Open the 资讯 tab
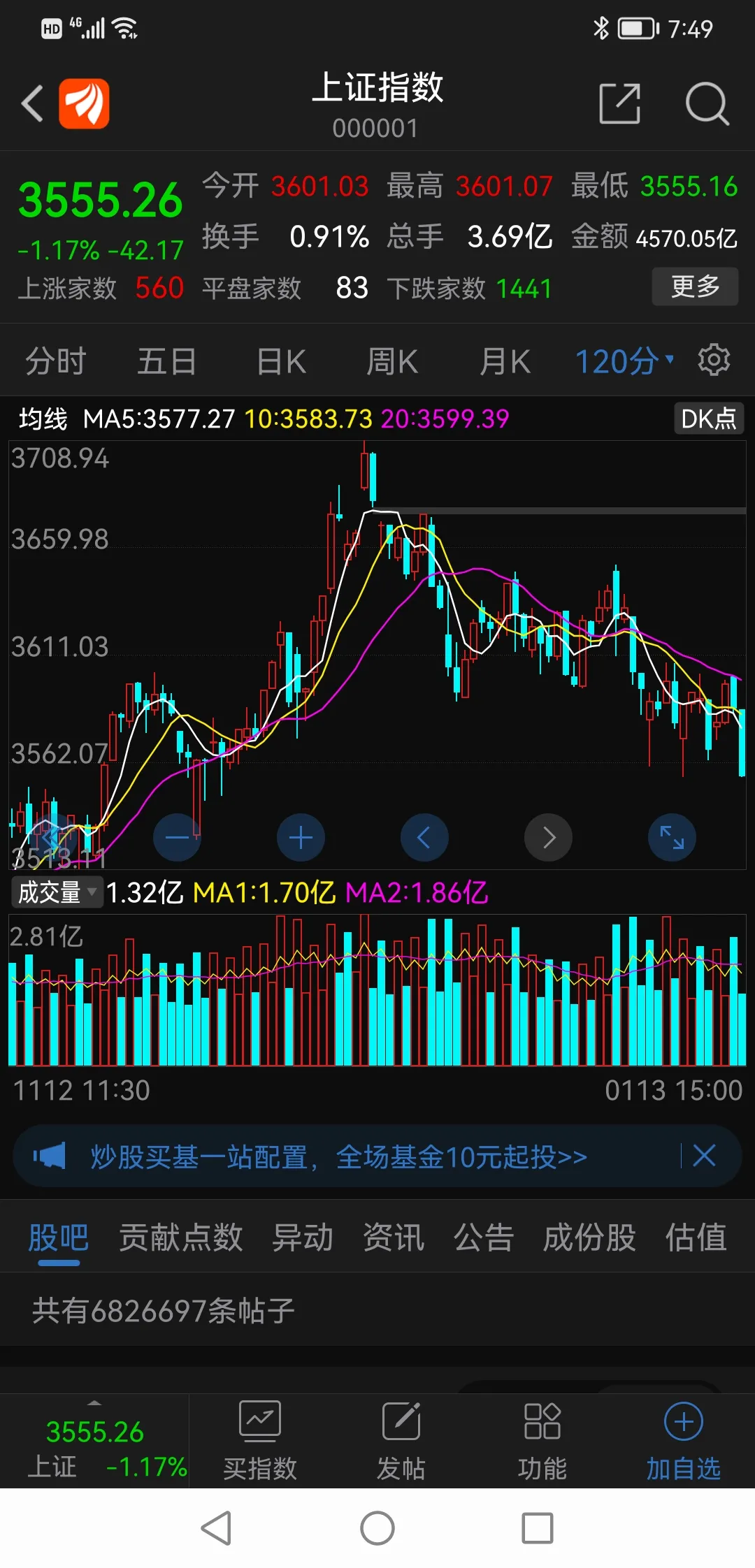This screenshot has height=1568, width=755. coord(393,1237)
